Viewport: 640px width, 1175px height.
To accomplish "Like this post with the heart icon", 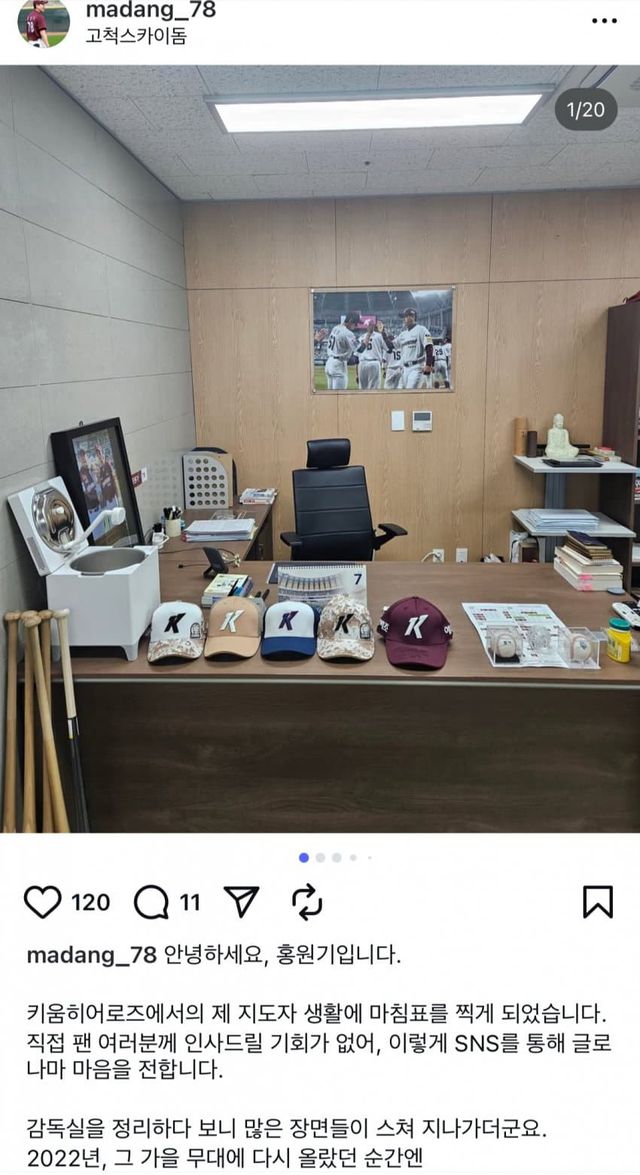I will (43, 902).
